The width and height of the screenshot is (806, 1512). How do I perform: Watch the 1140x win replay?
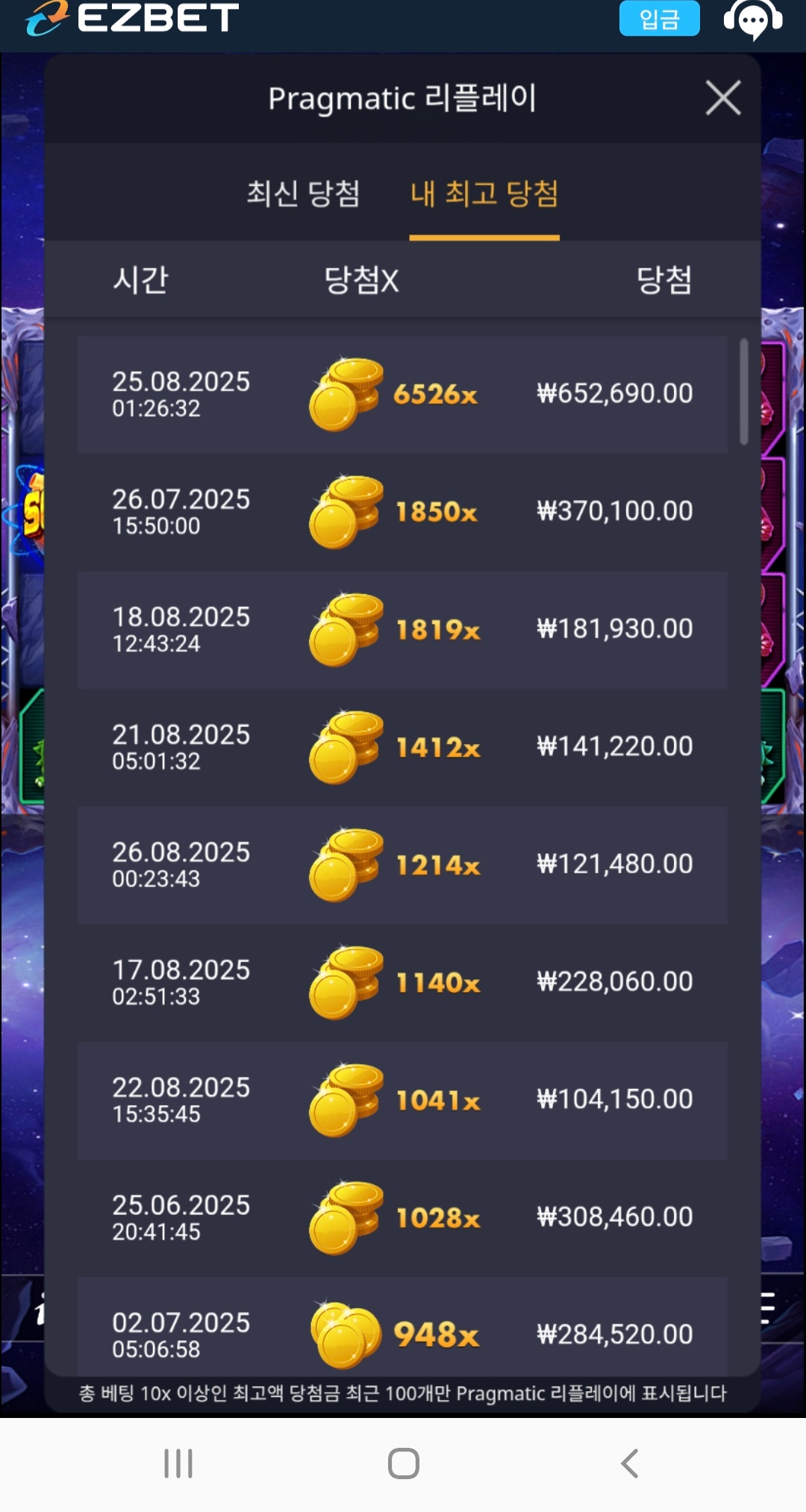402,982
